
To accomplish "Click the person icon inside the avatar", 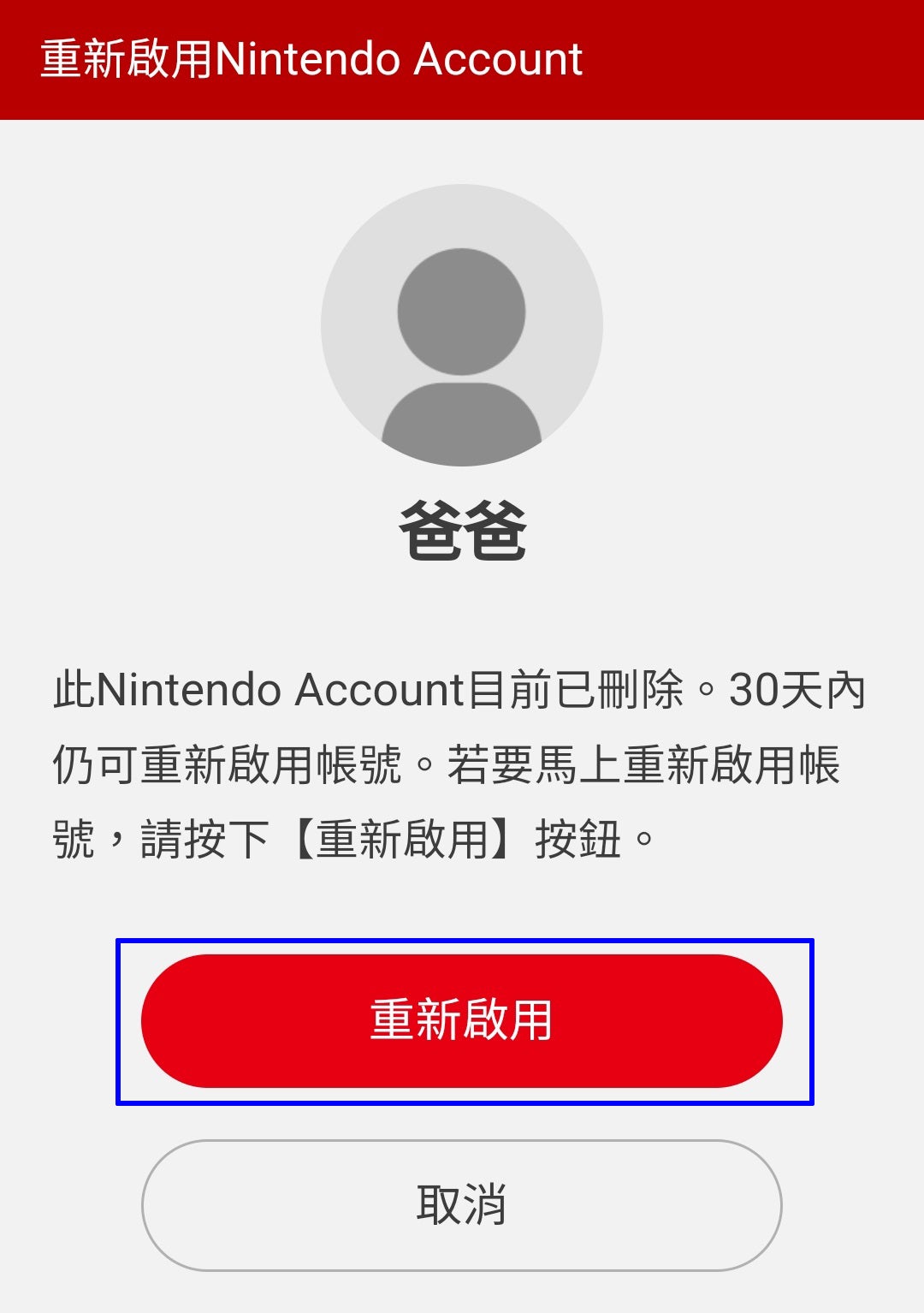I will [462, 342].
